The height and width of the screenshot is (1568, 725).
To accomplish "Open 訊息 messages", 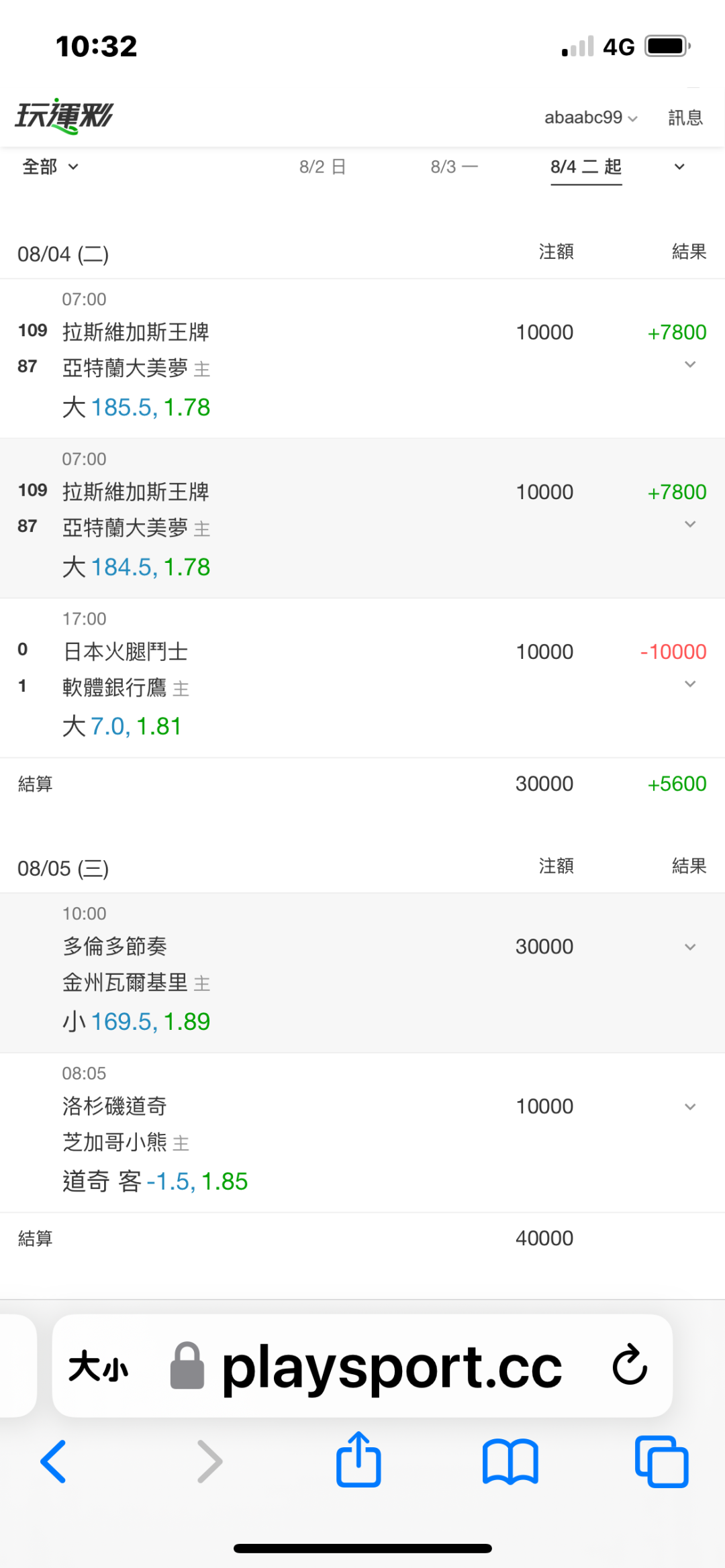I will pyautogui.click(x=685, y=117).
